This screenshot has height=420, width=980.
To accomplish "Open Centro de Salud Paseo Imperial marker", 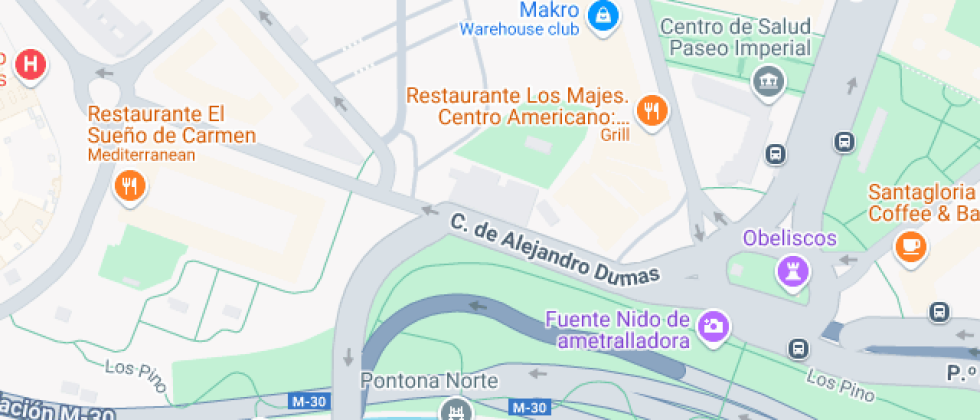I will click(x=768, y=80).
